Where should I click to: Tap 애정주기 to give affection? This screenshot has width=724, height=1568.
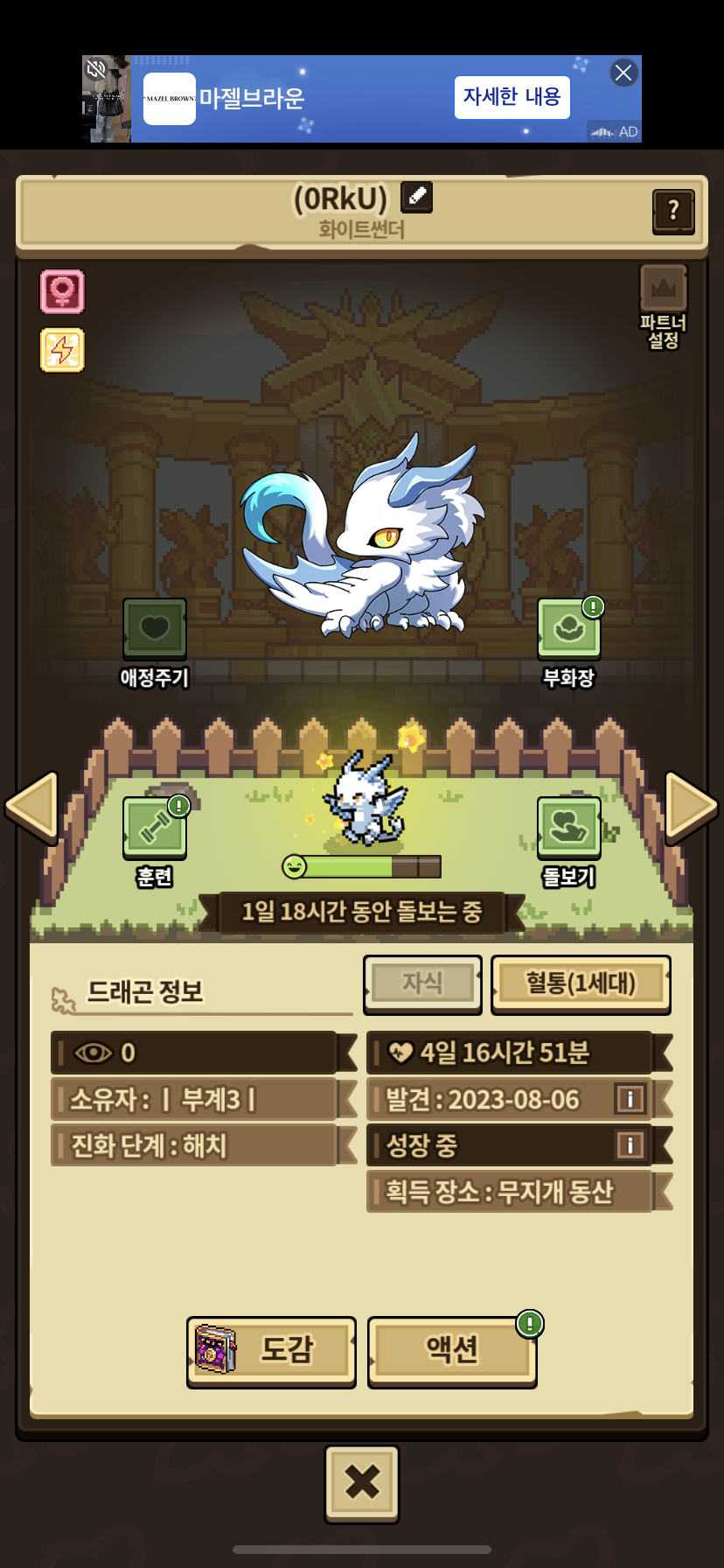pos(155,643)
